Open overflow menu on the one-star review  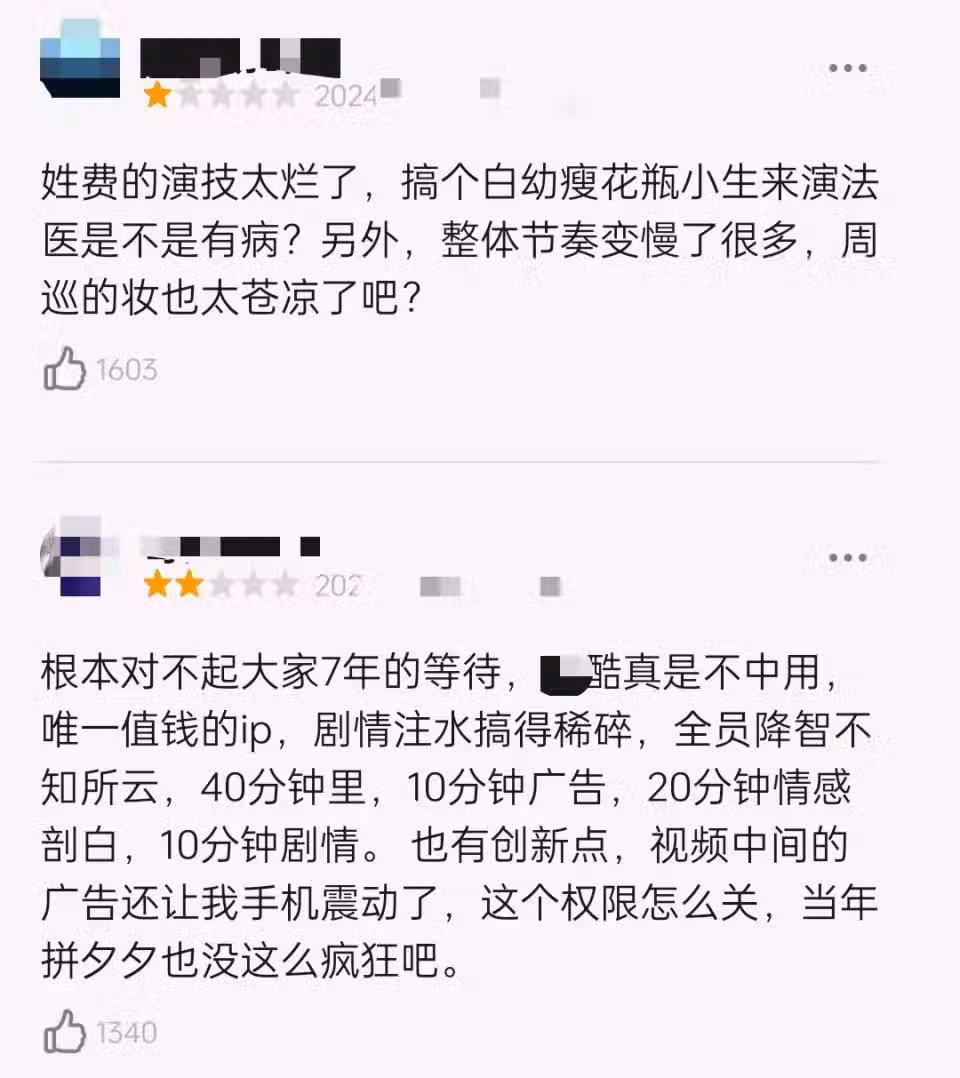click(x=848, y=68)
